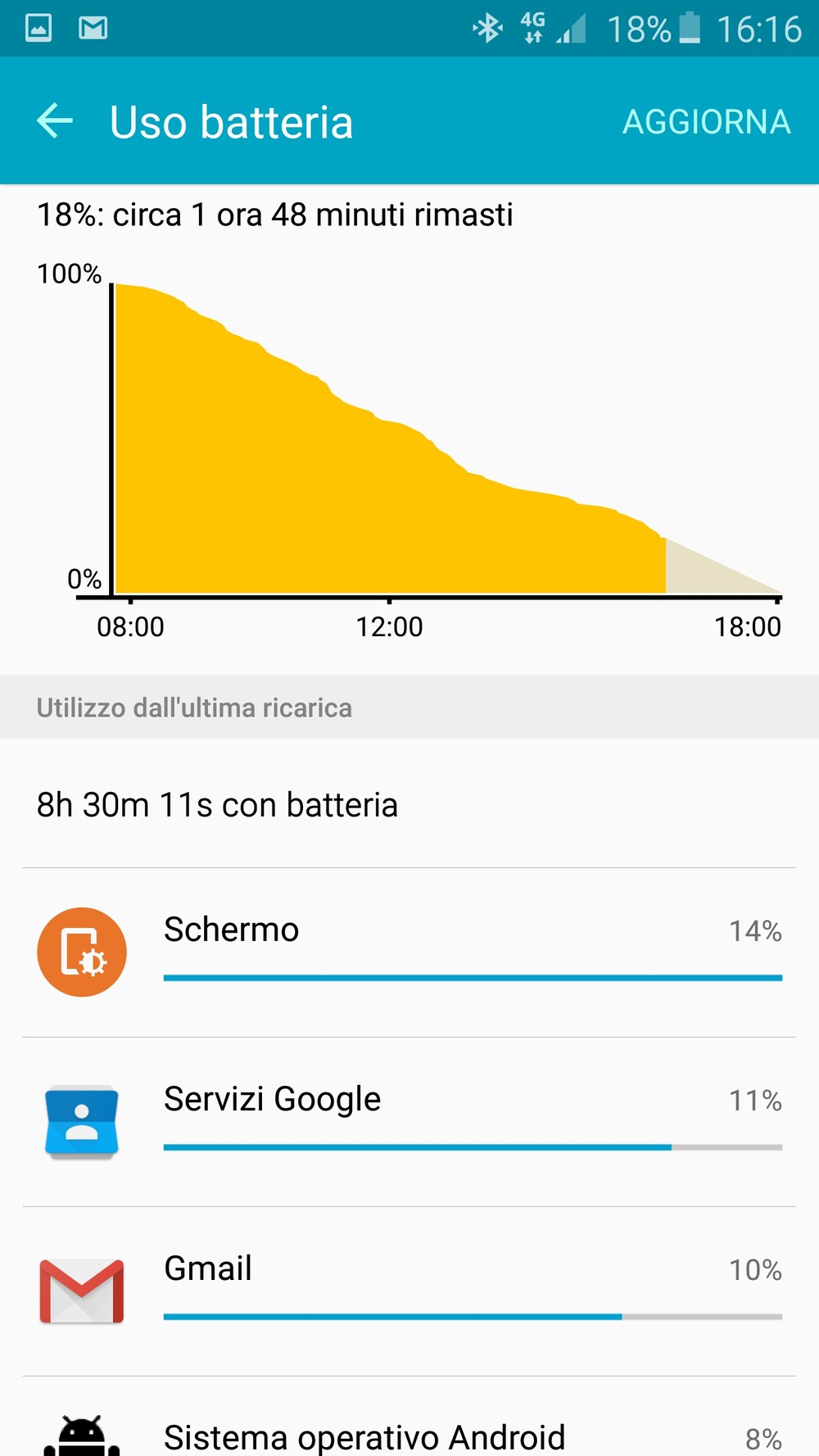Go back from Uso batteria
Viewport: 819px width, 1456px height.
pos(55,121)
